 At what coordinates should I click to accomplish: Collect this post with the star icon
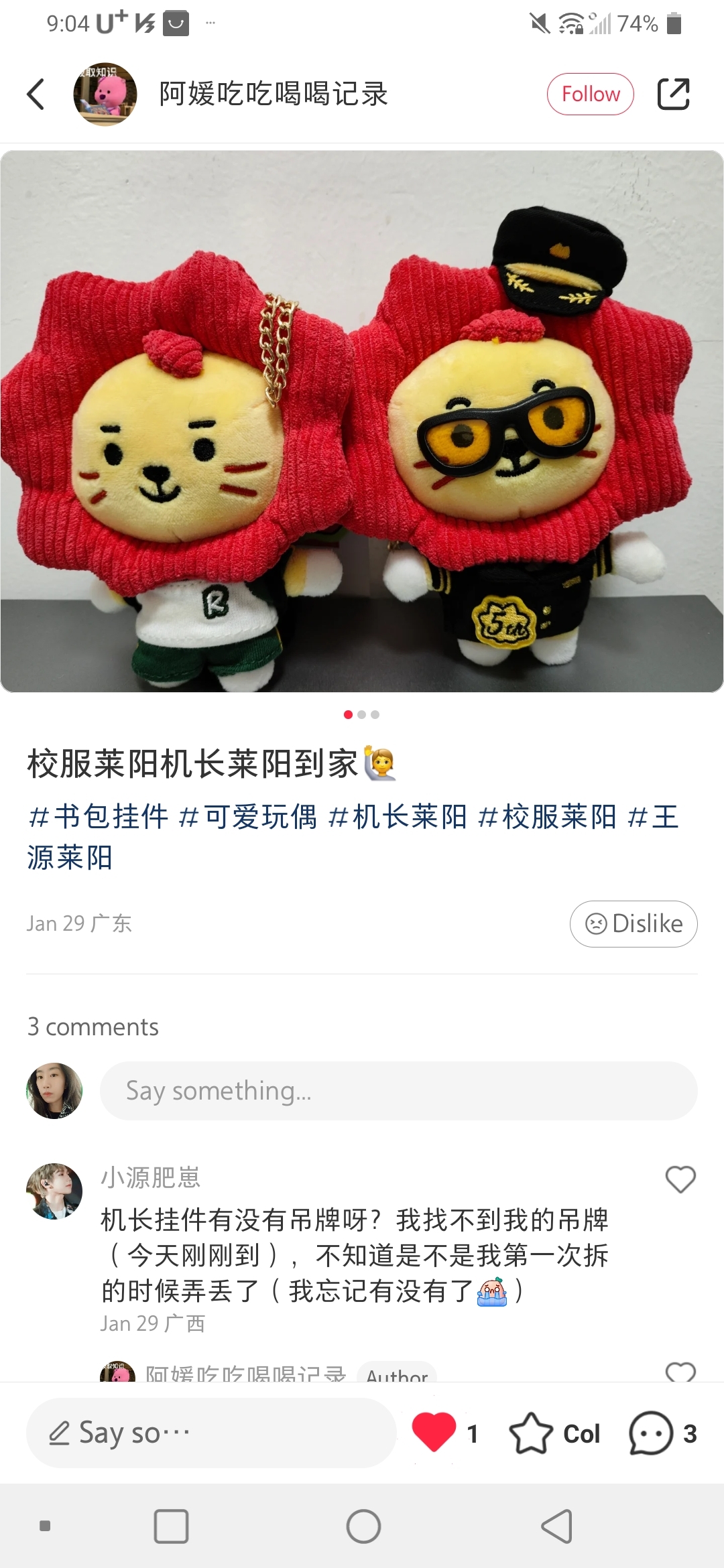(531, 1433)
